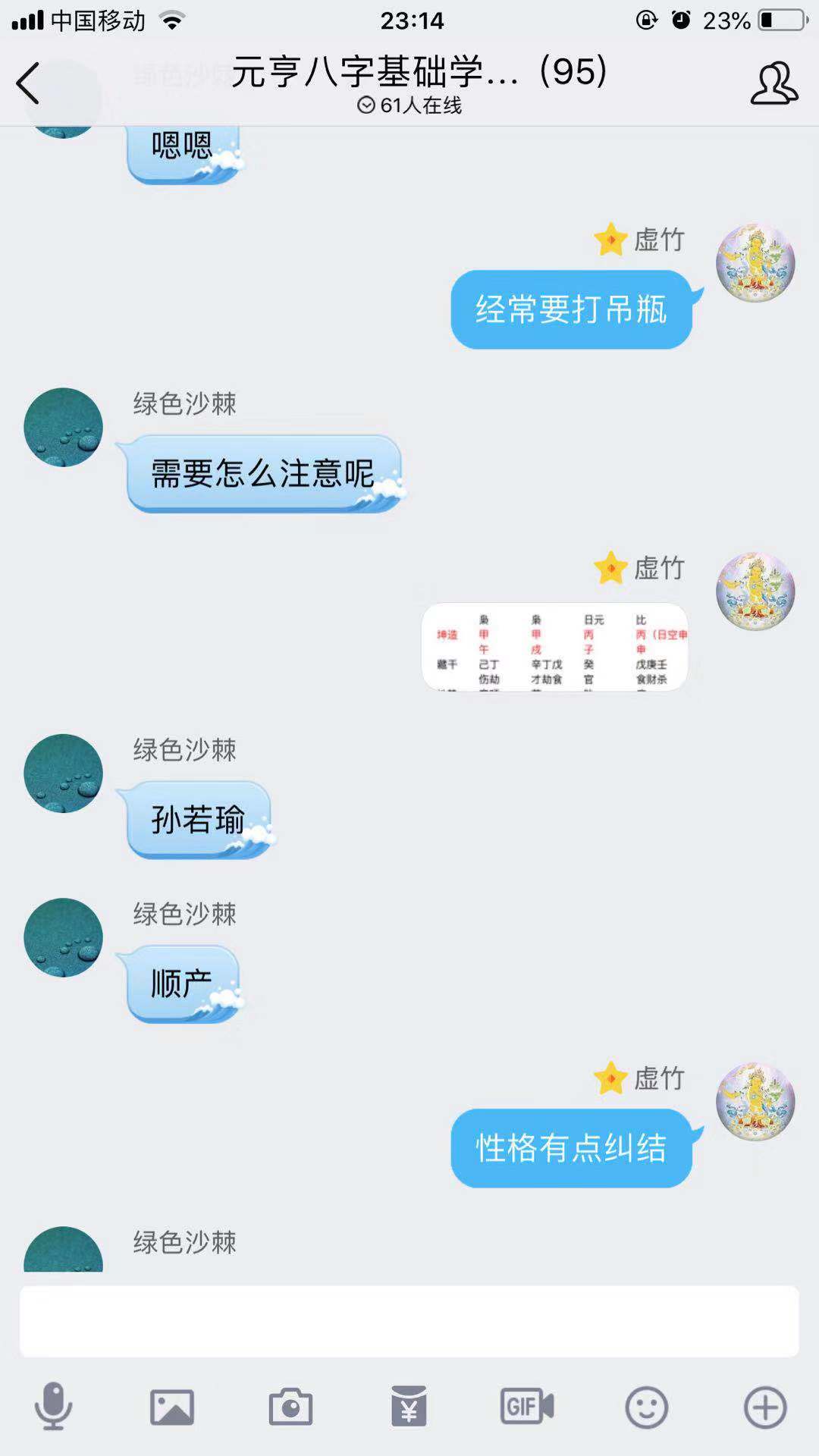Tap the message input field
This screenshot has width=819, height=1456.
409,1321
